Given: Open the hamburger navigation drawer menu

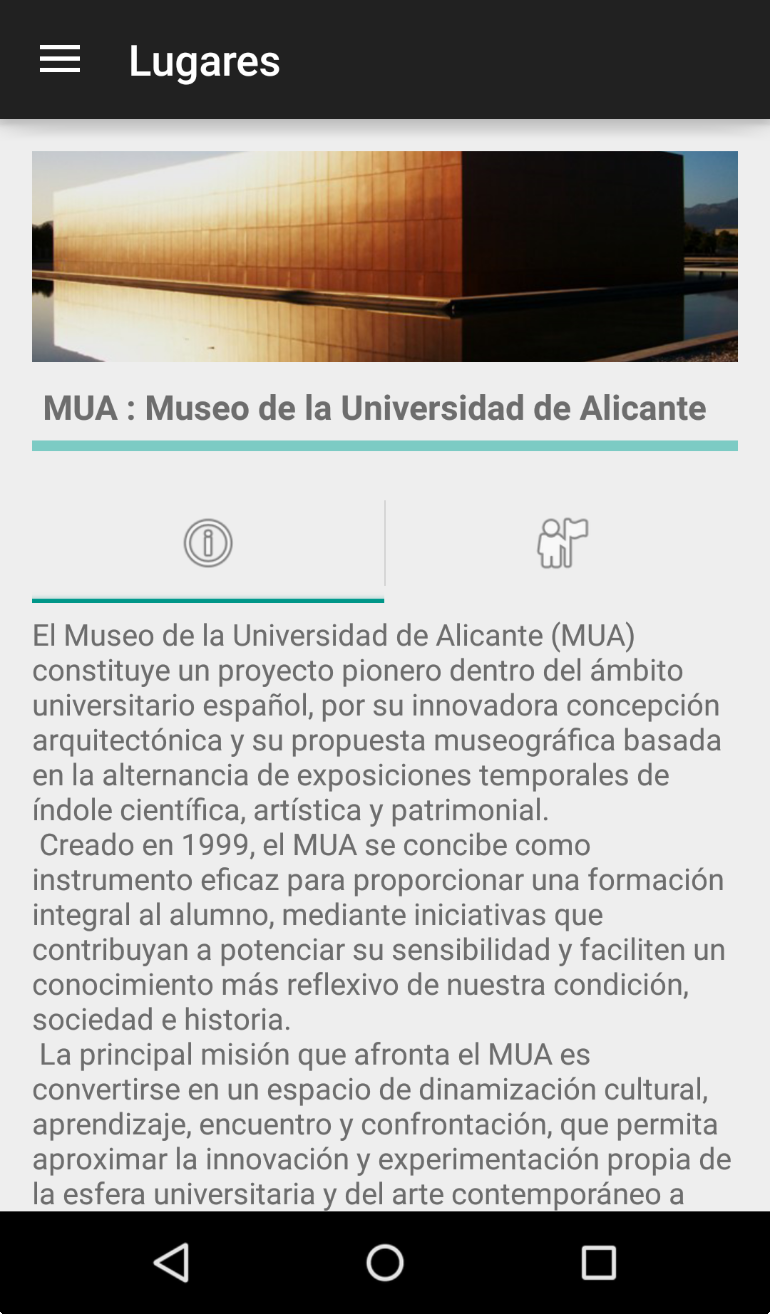Looking at the screenshot, I should click(x=60, y=60).
